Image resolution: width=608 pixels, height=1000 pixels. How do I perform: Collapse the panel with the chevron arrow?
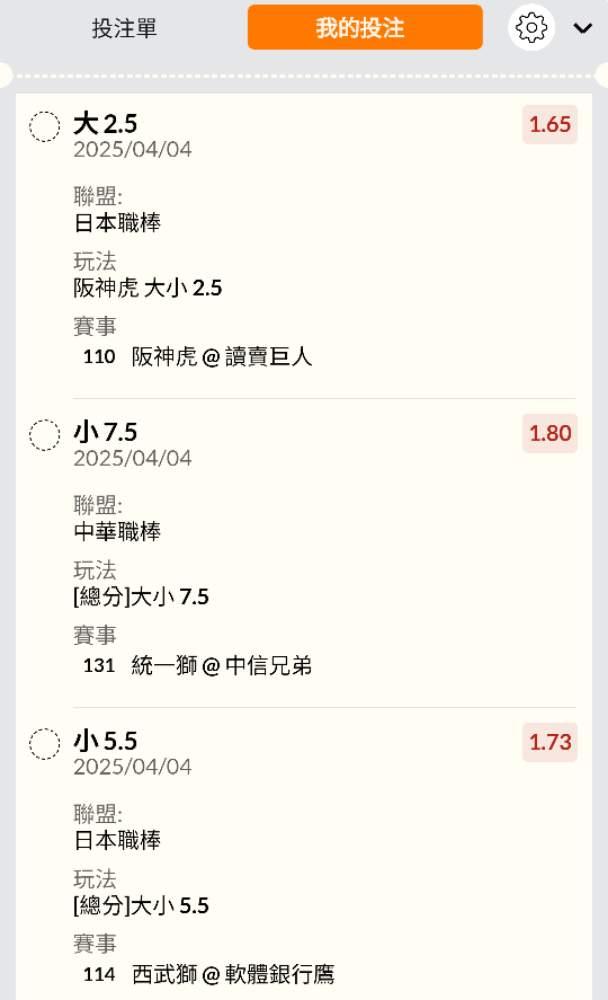[583, 28]
